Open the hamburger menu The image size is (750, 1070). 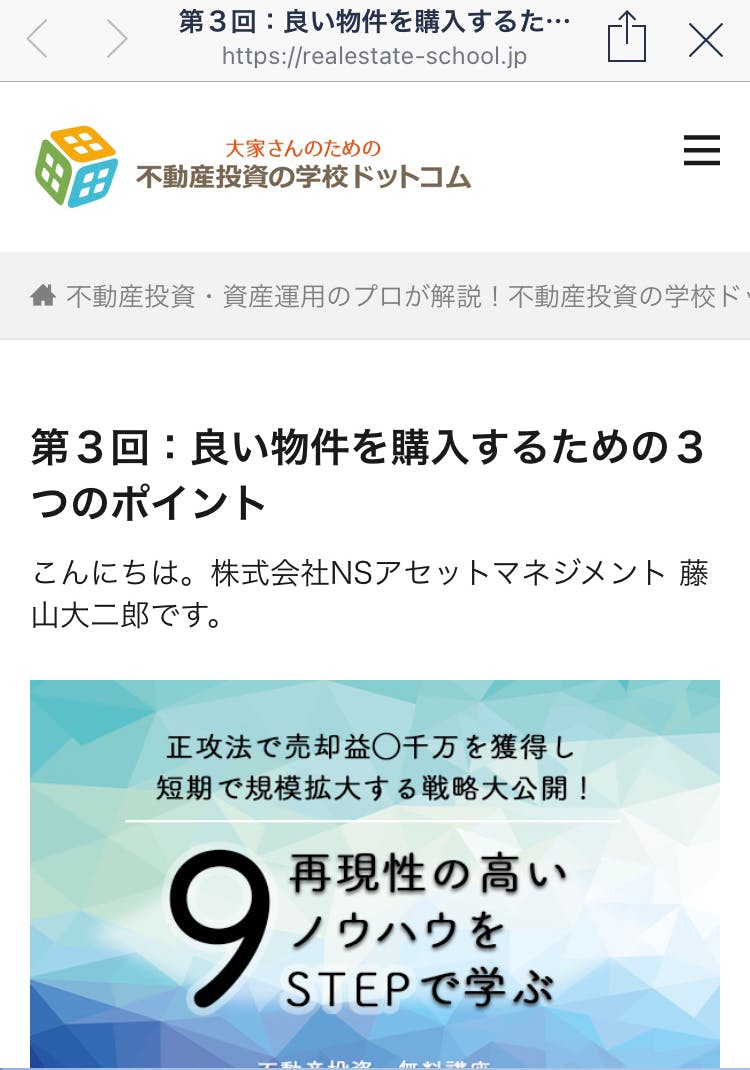[x=701, y=151]
